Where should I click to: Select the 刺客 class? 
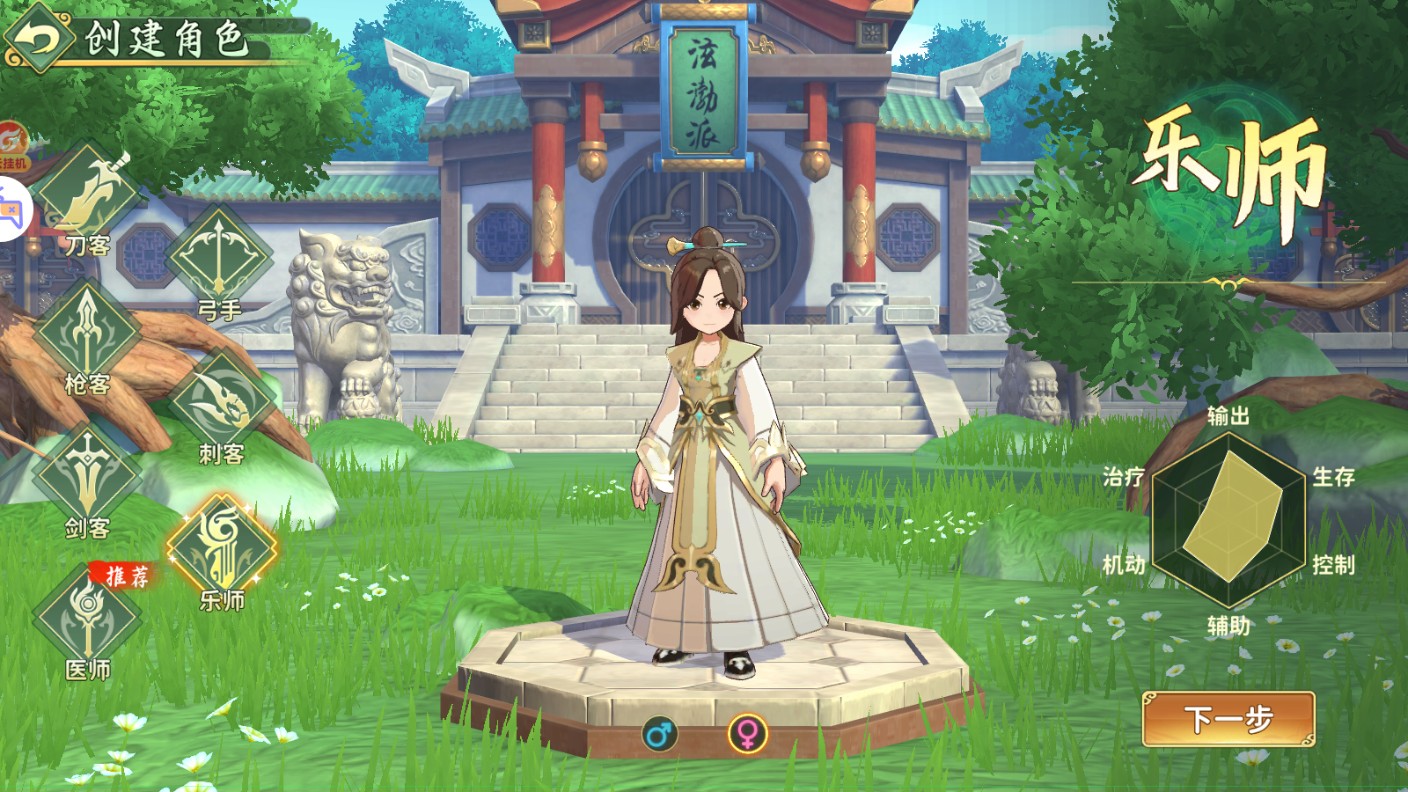221,401
